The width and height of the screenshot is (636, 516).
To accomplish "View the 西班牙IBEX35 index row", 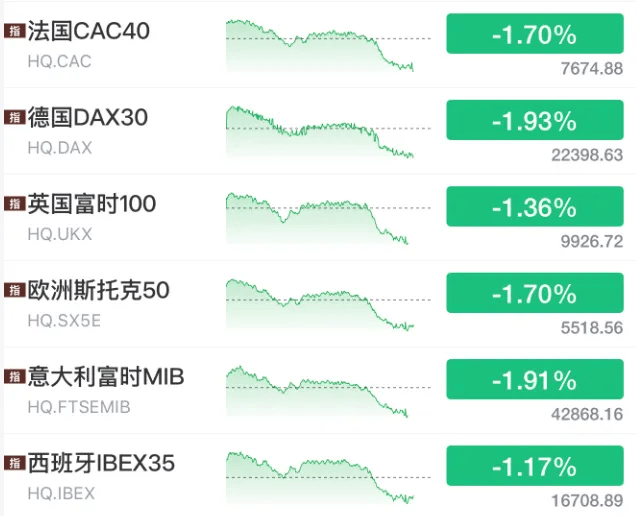I will (x=101, y=463).
